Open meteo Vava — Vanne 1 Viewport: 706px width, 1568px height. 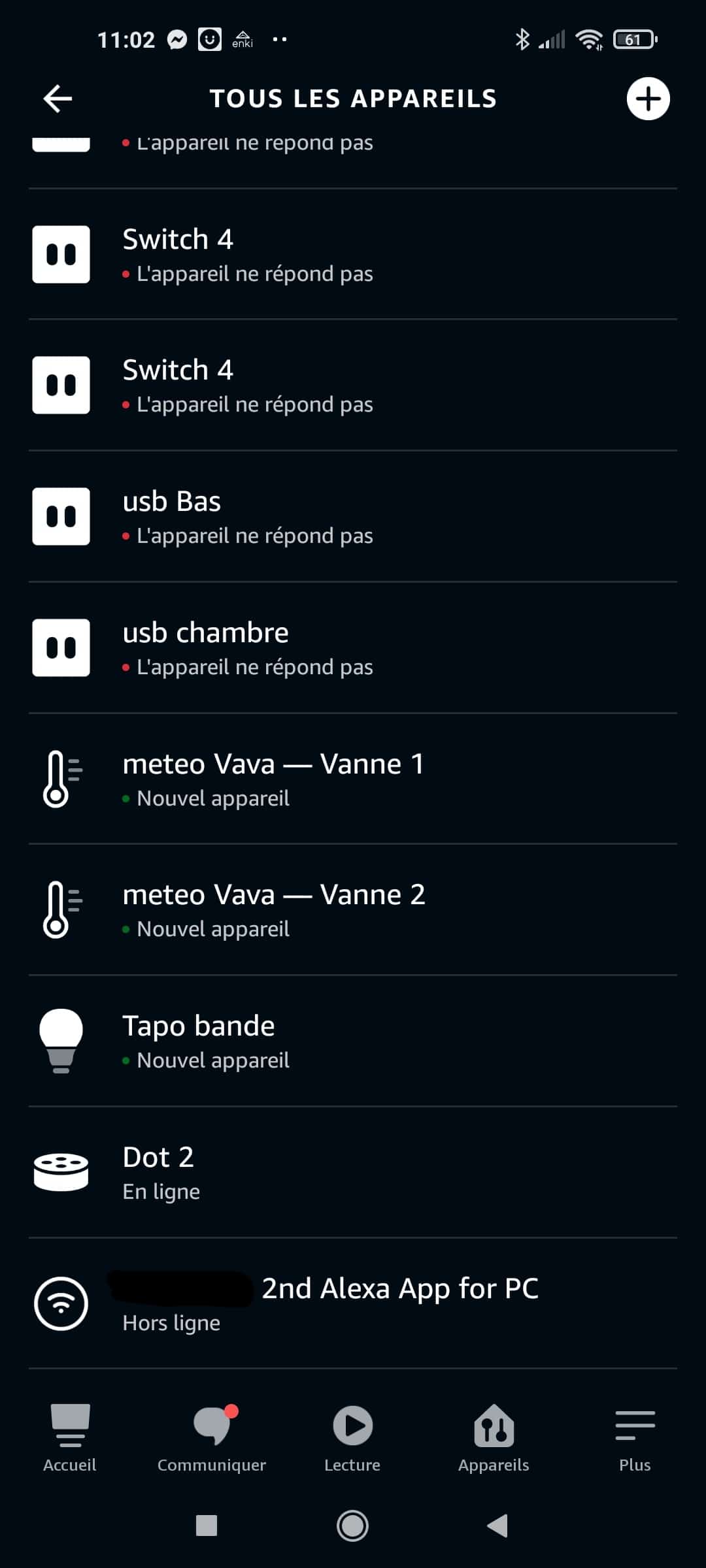[x=353, y=779]
